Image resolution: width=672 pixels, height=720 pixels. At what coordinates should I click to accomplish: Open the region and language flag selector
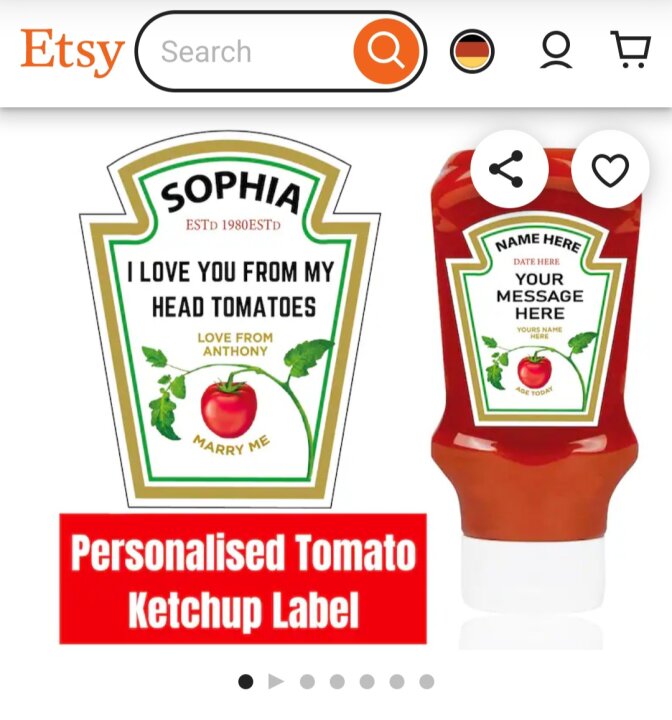472,51
